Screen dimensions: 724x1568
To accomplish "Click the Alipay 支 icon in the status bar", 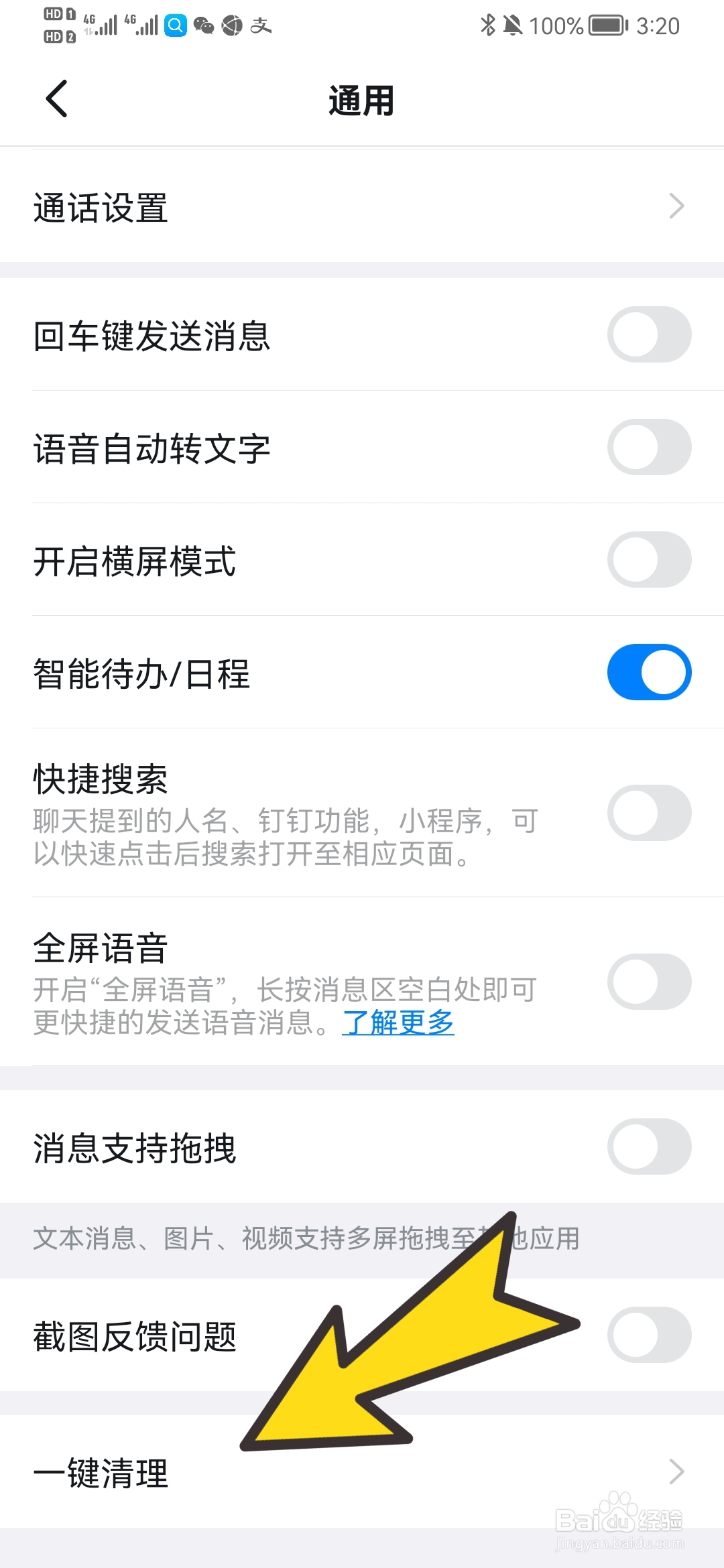I will pyautogui.click(x=260, y=25).
